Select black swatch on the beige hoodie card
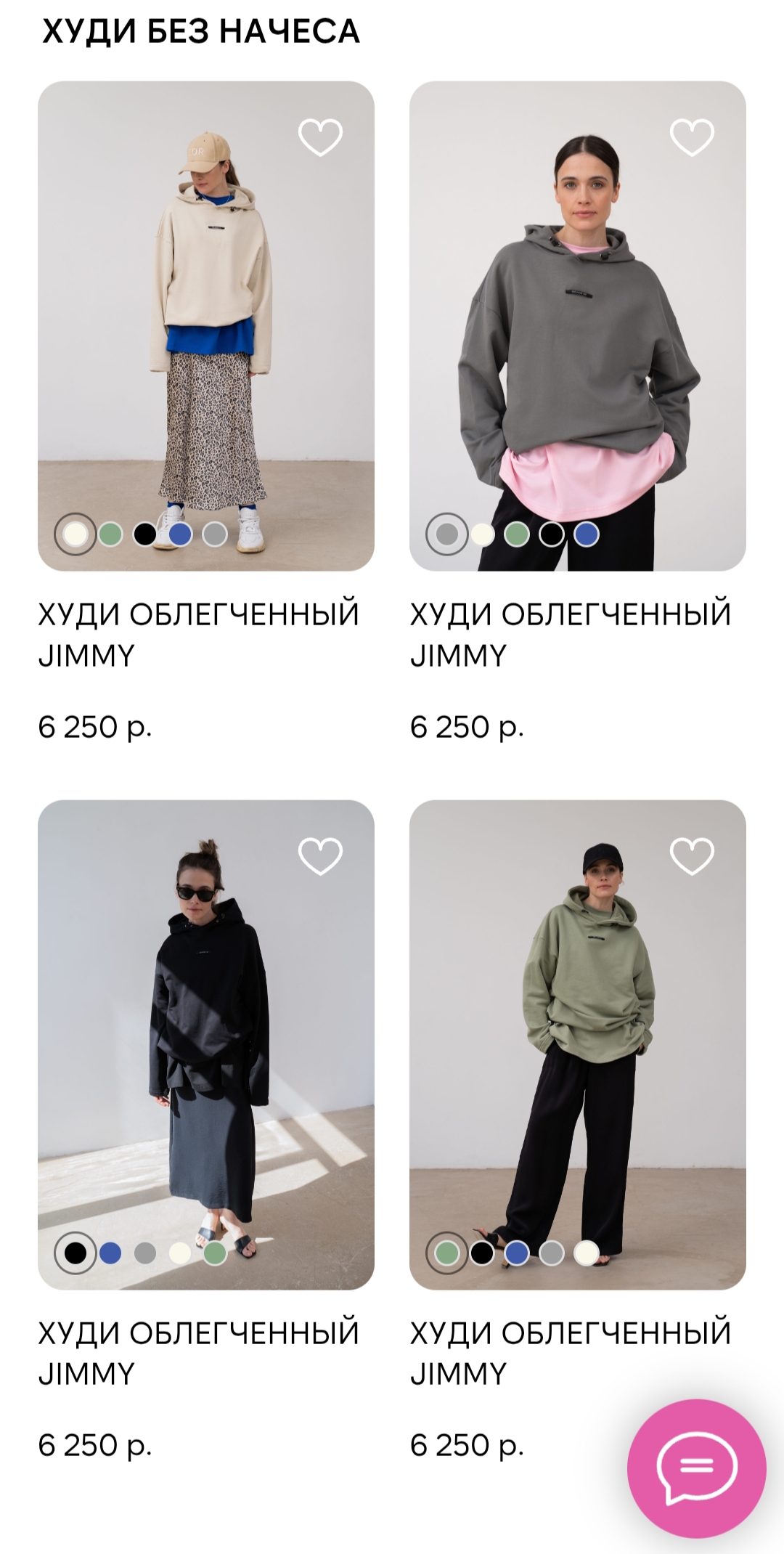 [x=145, y=534]
